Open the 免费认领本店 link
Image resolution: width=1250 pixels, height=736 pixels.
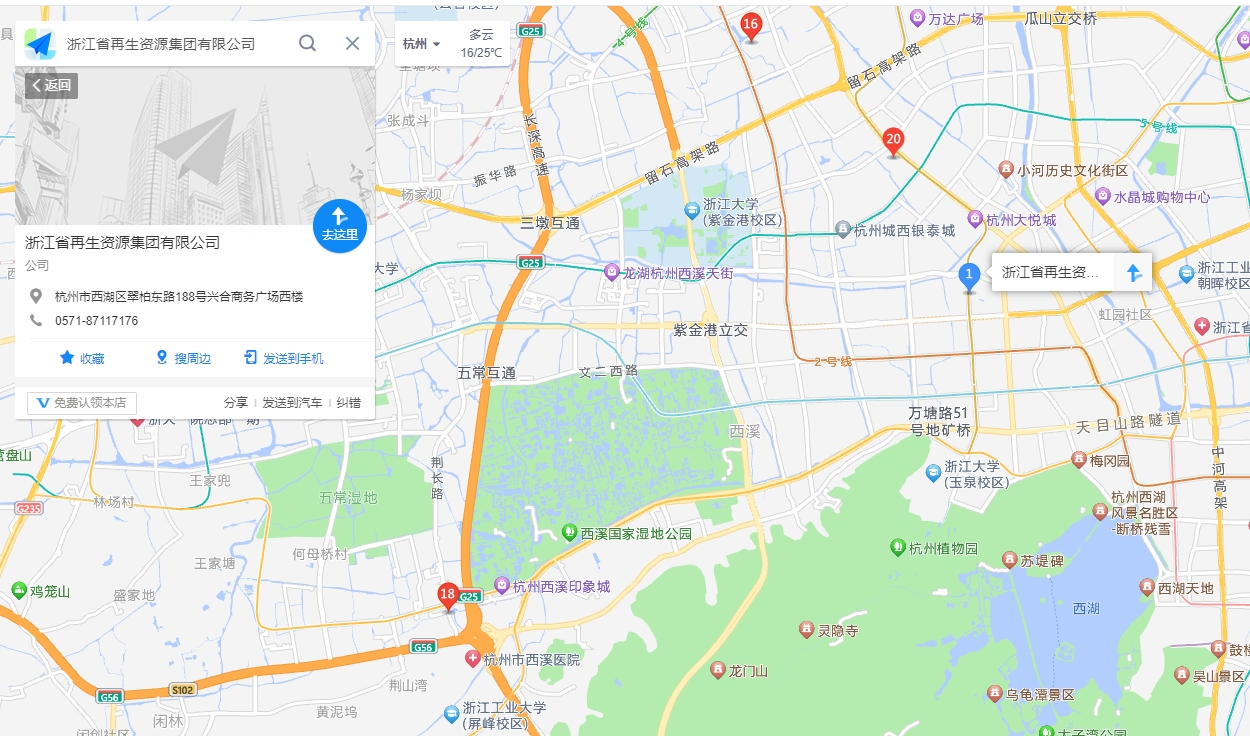[x=82, y=403]
